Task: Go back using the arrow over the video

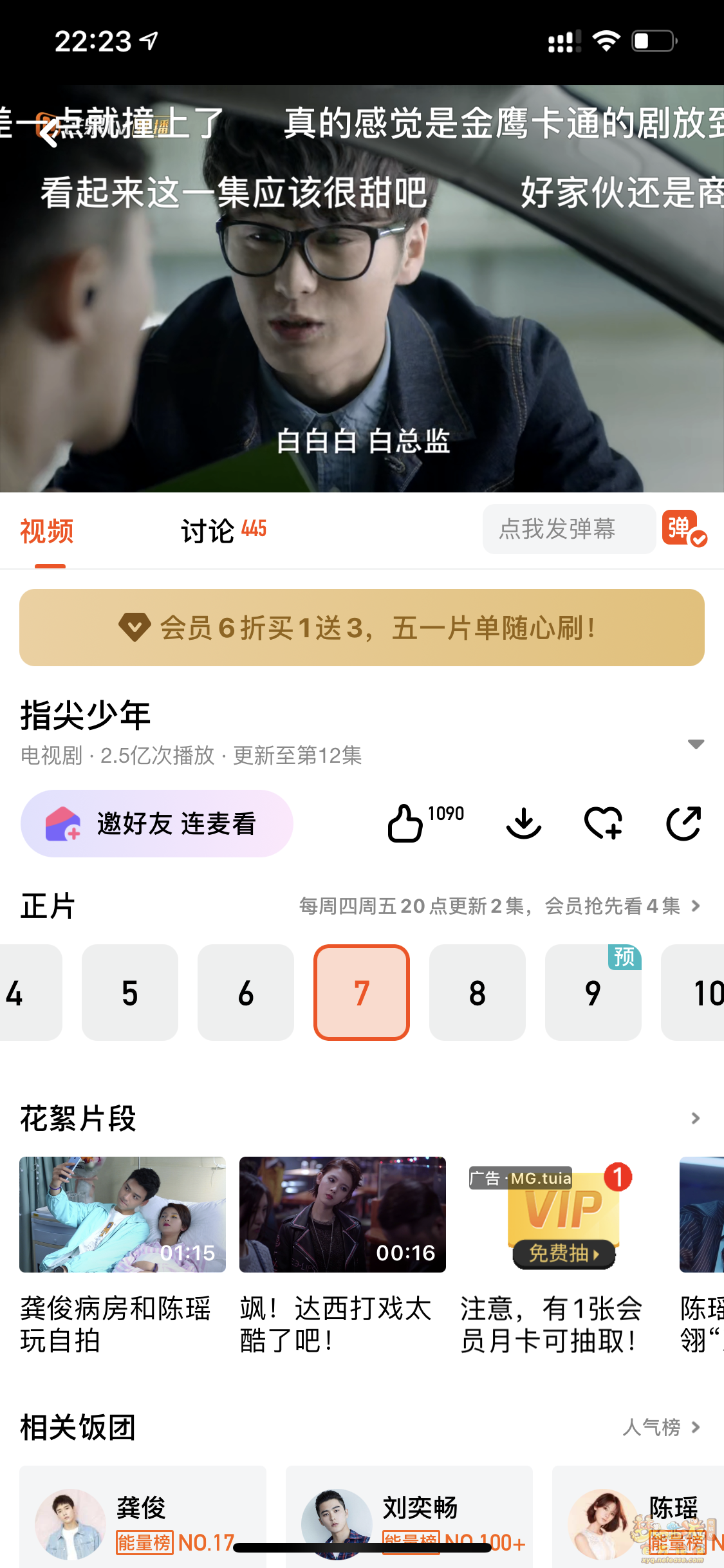Action: (x=49, y=133)
